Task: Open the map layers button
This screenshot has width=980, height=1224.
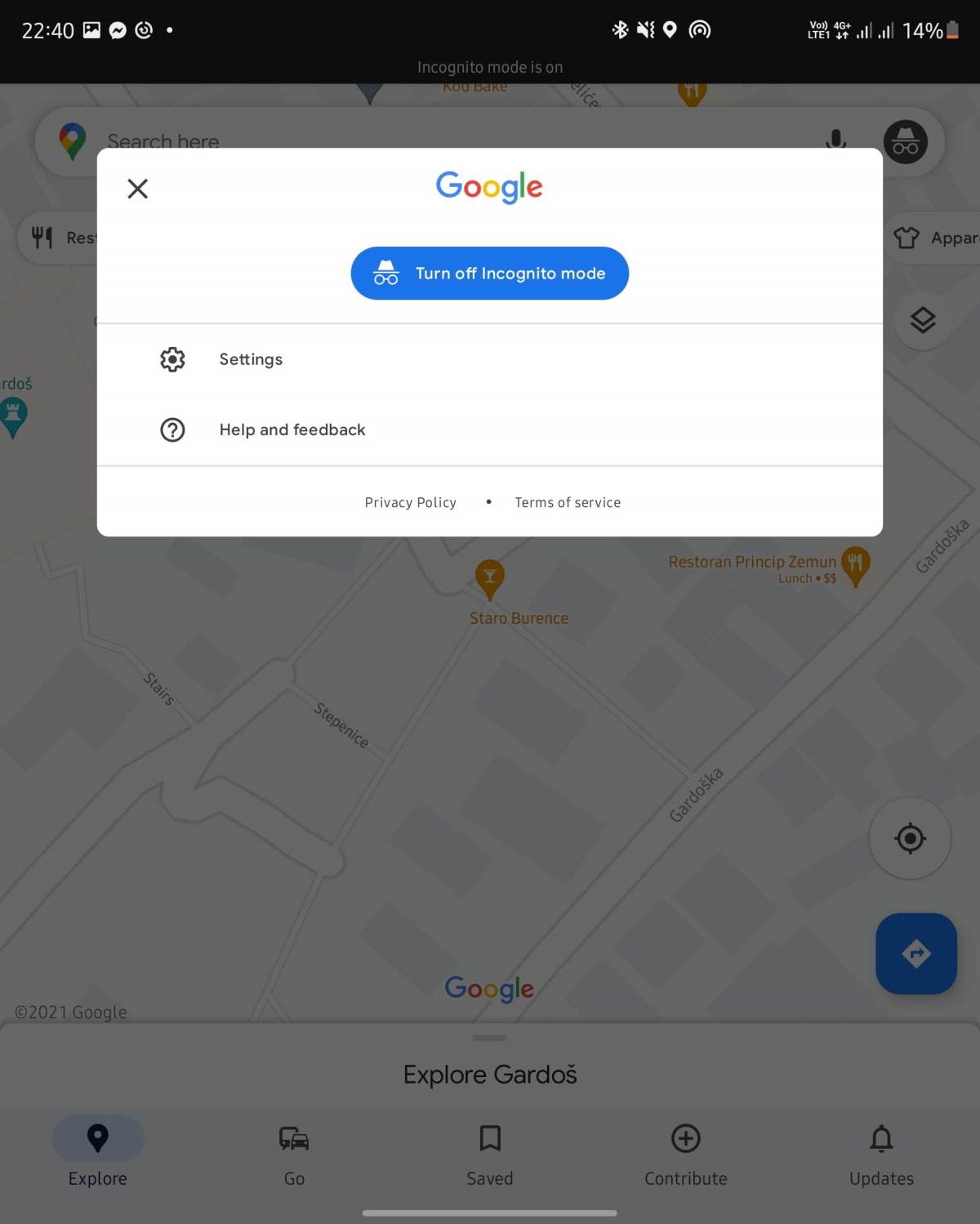Action: 923,320
